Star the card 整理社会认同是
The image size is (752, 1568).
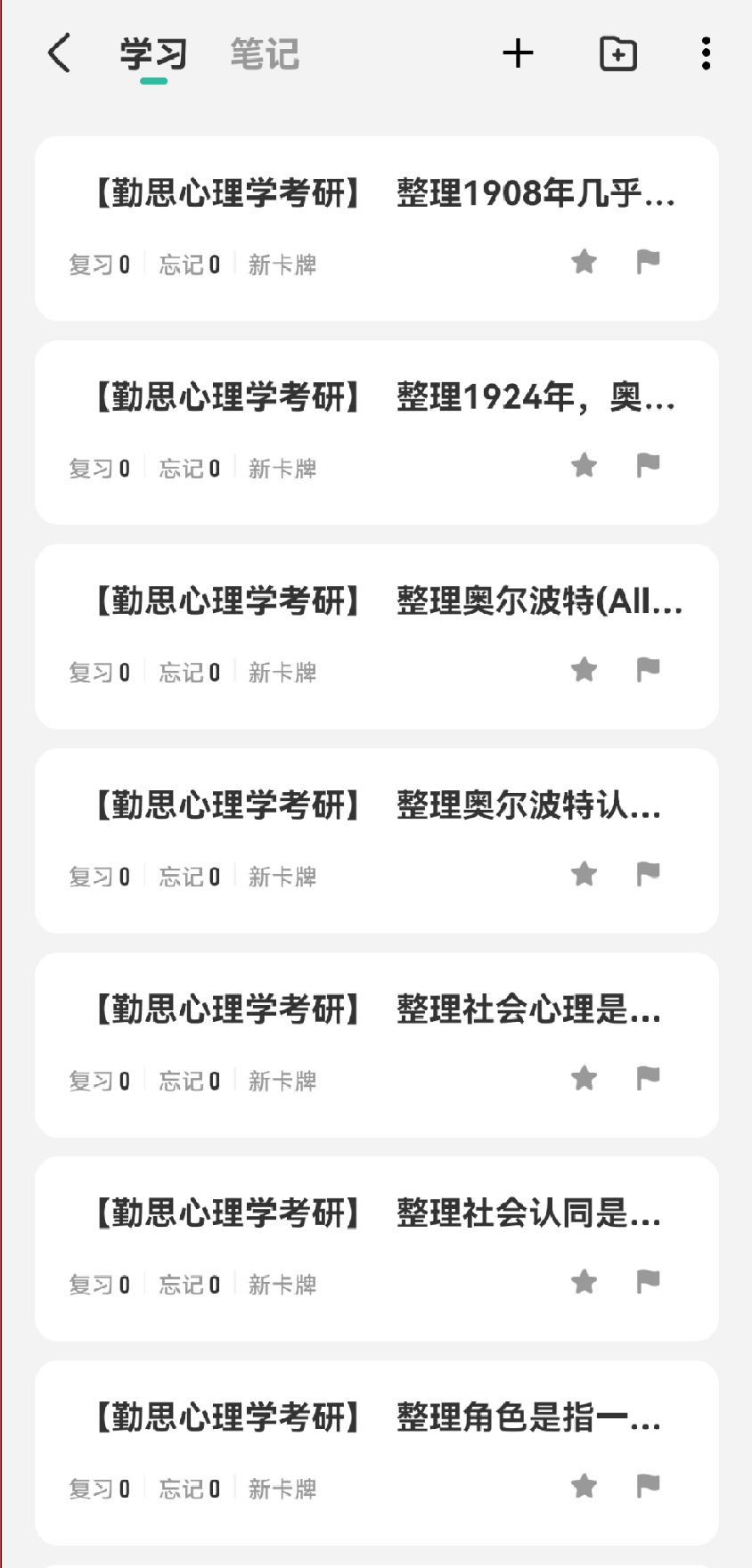point(584,1282)
